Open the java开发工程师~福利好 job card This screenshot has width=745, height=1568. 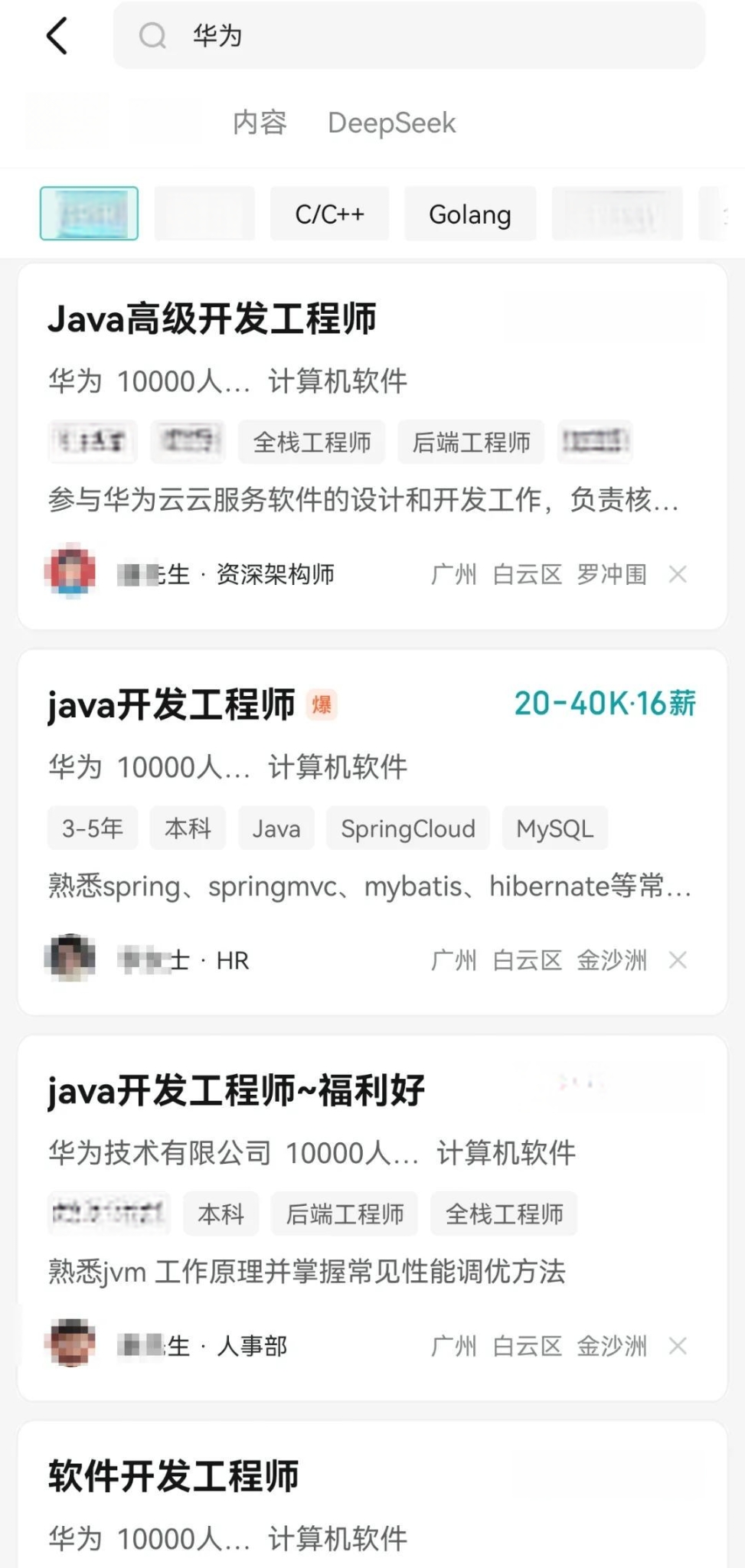(x=236, y=1091)
